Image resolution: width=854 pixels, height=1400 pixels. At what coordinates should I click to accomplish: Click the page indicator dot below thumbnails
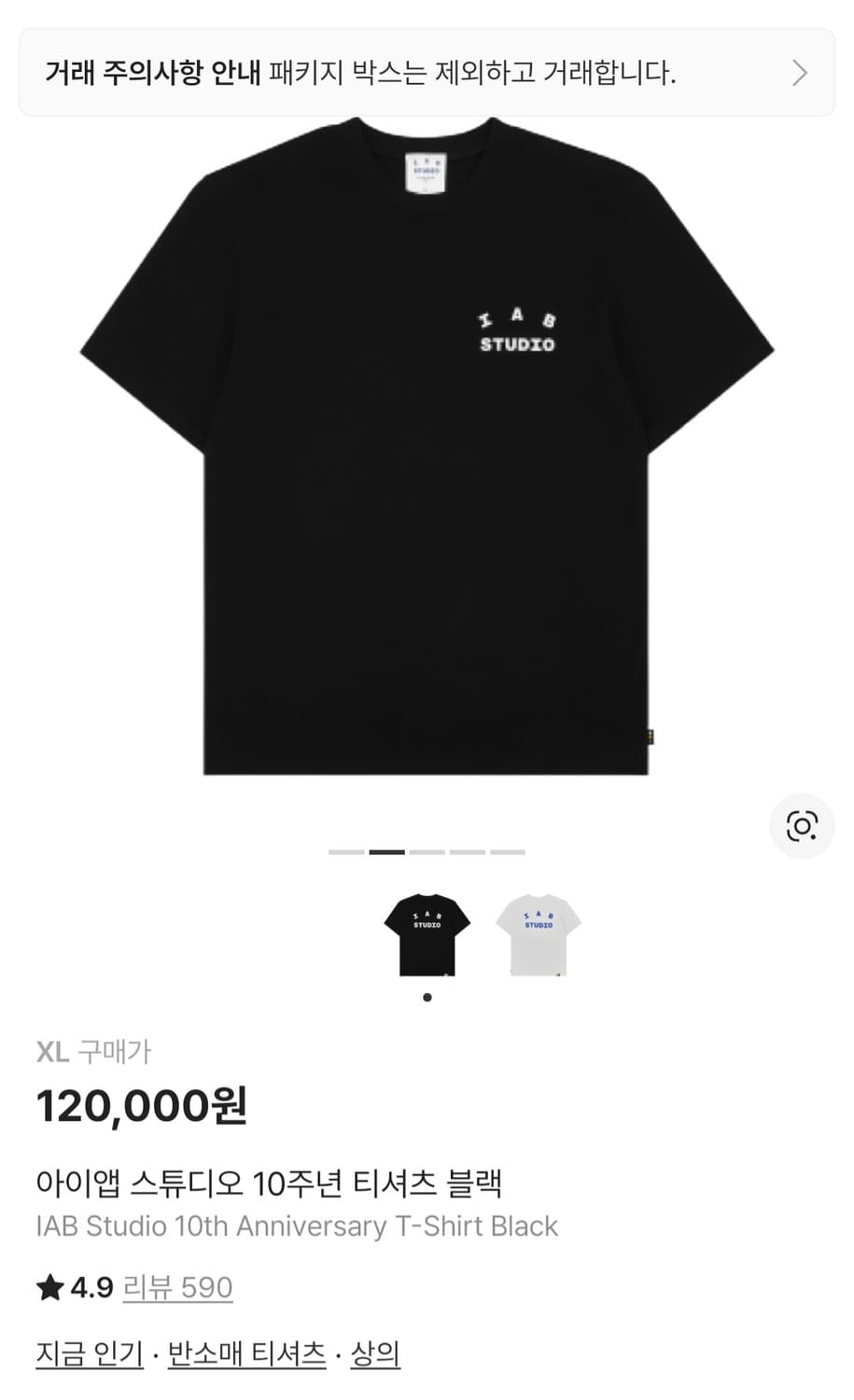click(x=427, y=997)
